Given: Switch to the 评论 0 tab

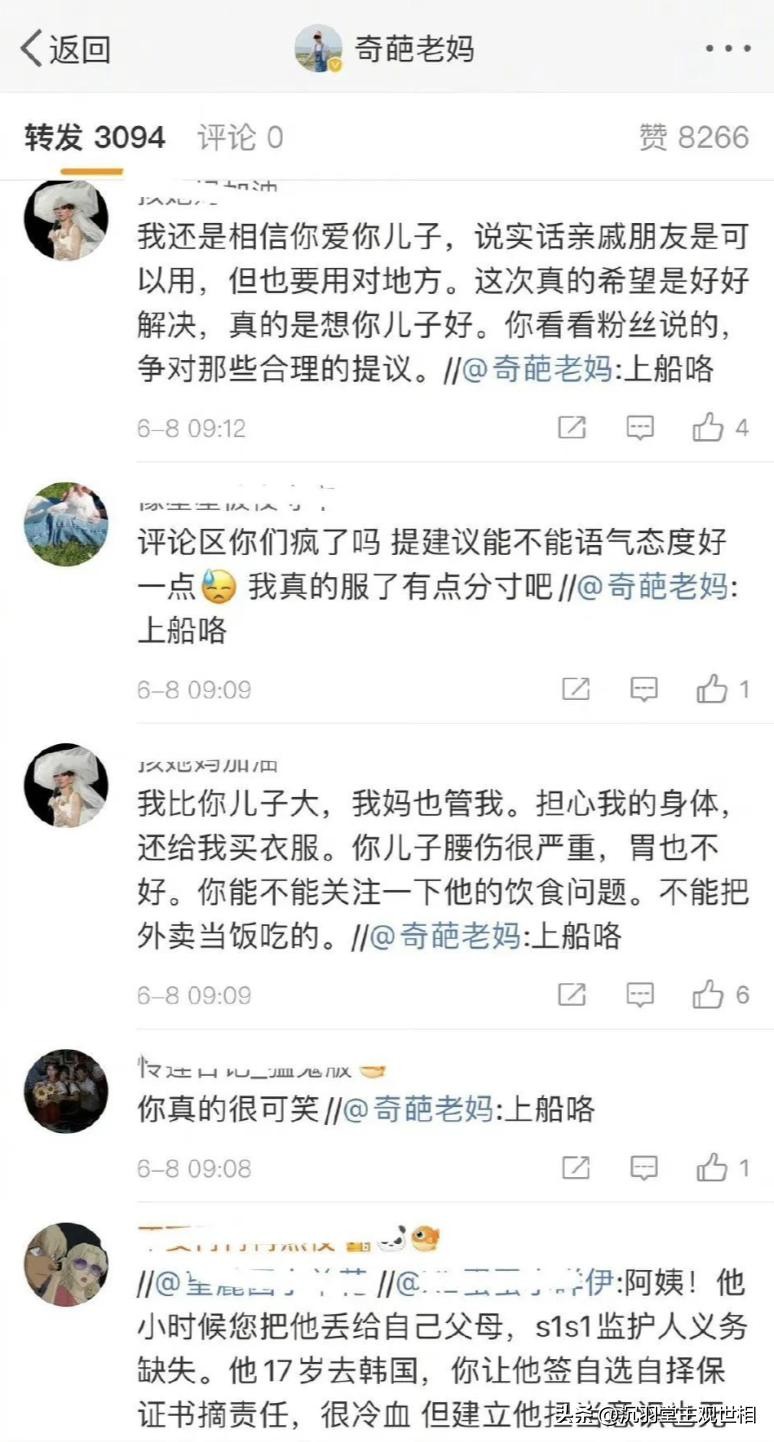Looking at the screenshot, I should click(x=240, y=138).
